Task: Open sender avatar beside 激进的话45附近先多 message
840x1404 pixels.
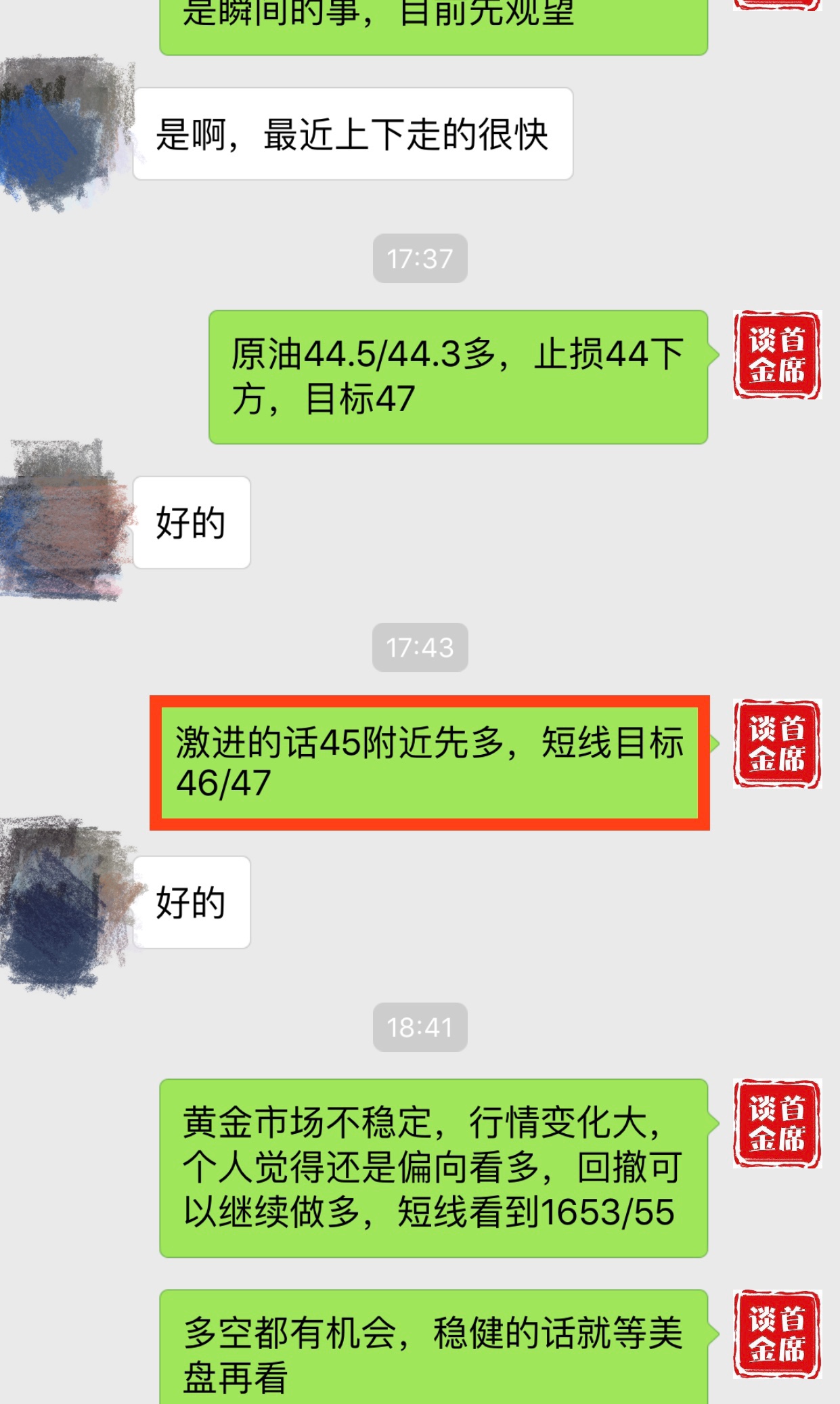Action: pyautogui.click(x=777, y=743)
